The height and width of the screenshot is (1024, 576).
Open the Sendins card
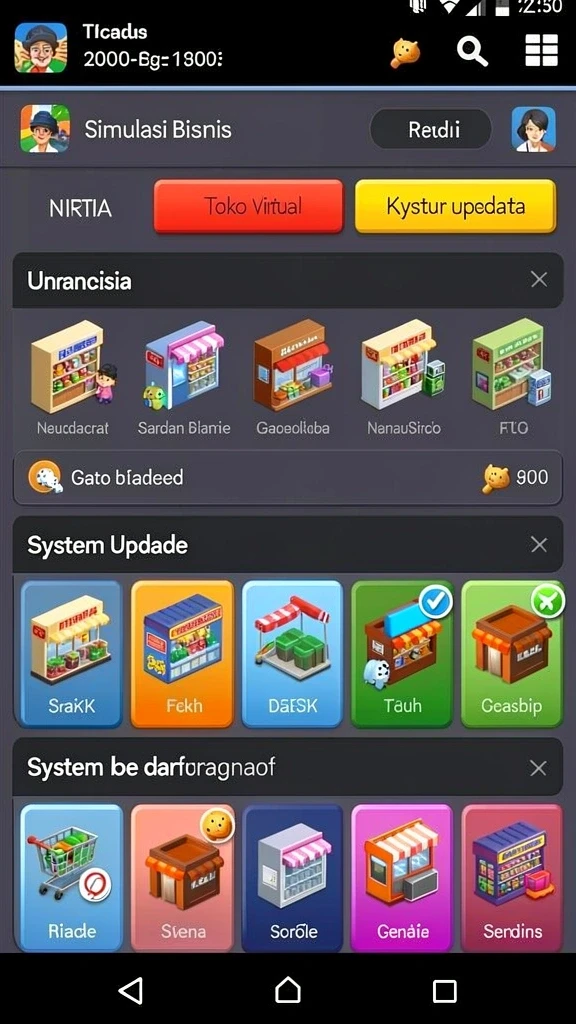[512, 877]
